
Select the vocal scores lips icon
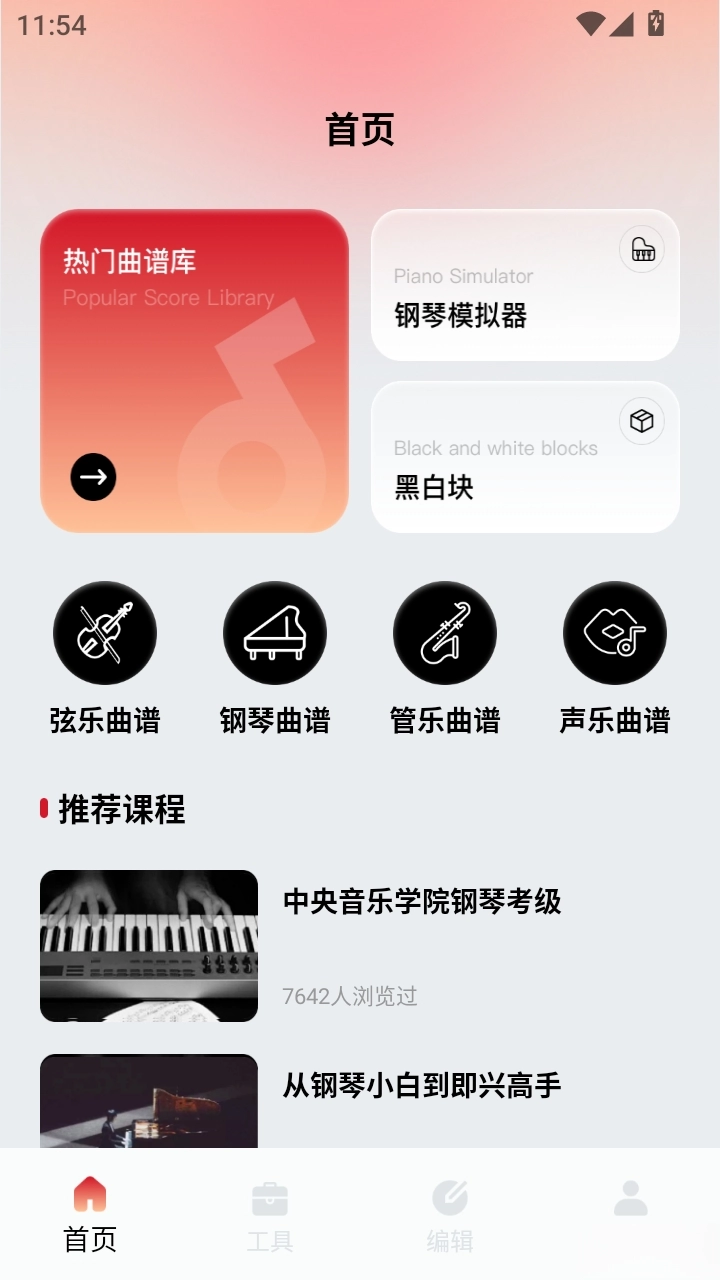pyautogui.click(x=615, y=632)
